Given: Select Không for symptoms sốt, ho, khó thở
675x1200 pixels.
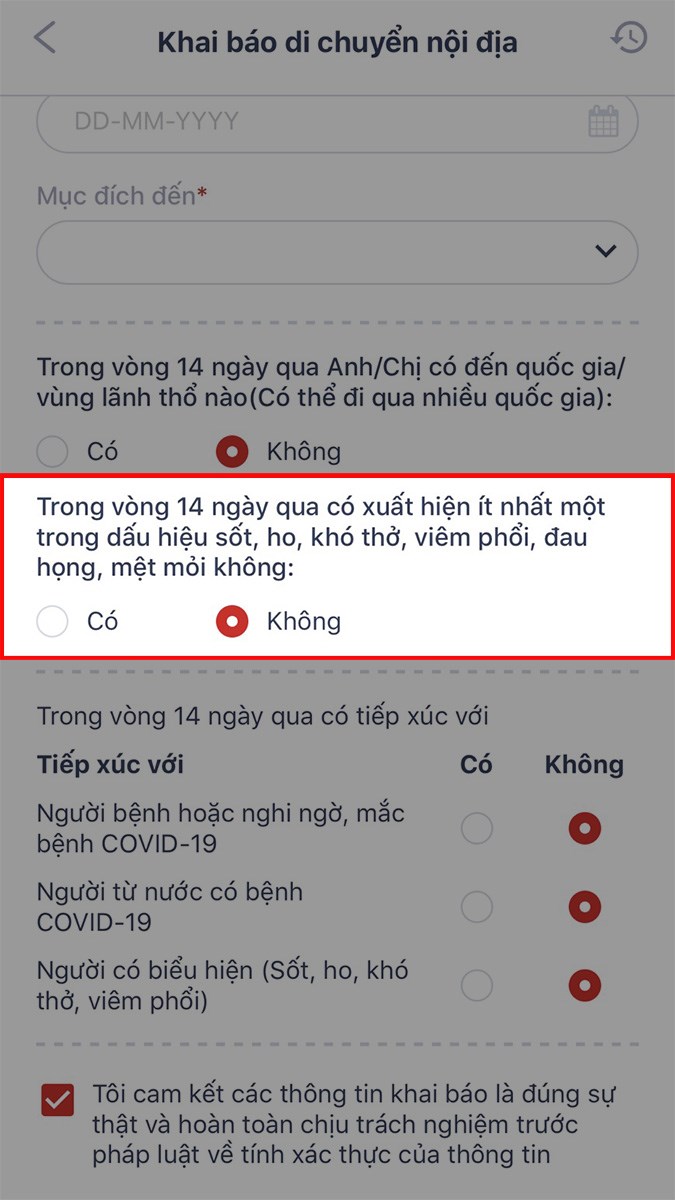Looking at the screenshot, I should pos(232,622).
